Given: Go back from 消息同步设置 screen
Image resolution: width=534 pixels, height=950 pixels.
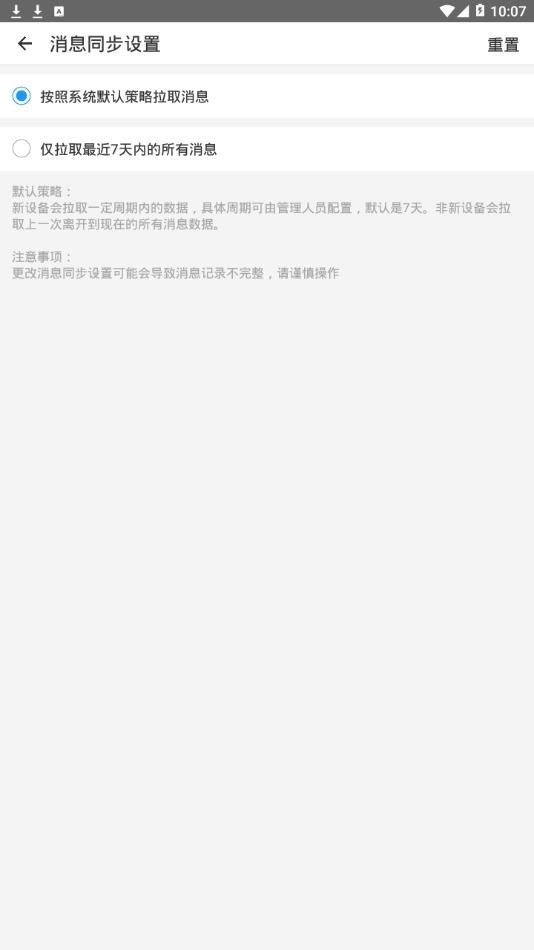Looking at the screenshot, I should click(x=25, y=44).
